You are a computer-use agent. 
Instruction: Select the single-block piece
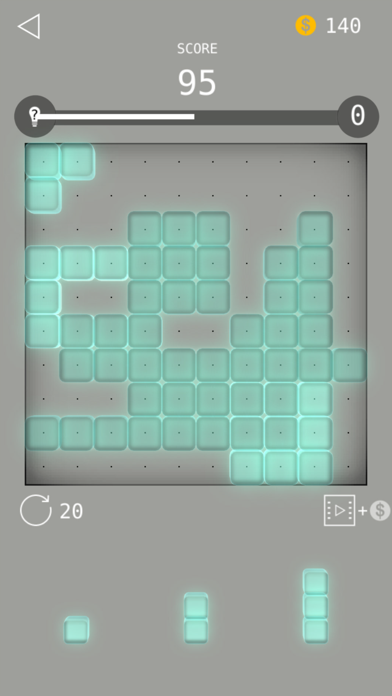tap(76, 629)
